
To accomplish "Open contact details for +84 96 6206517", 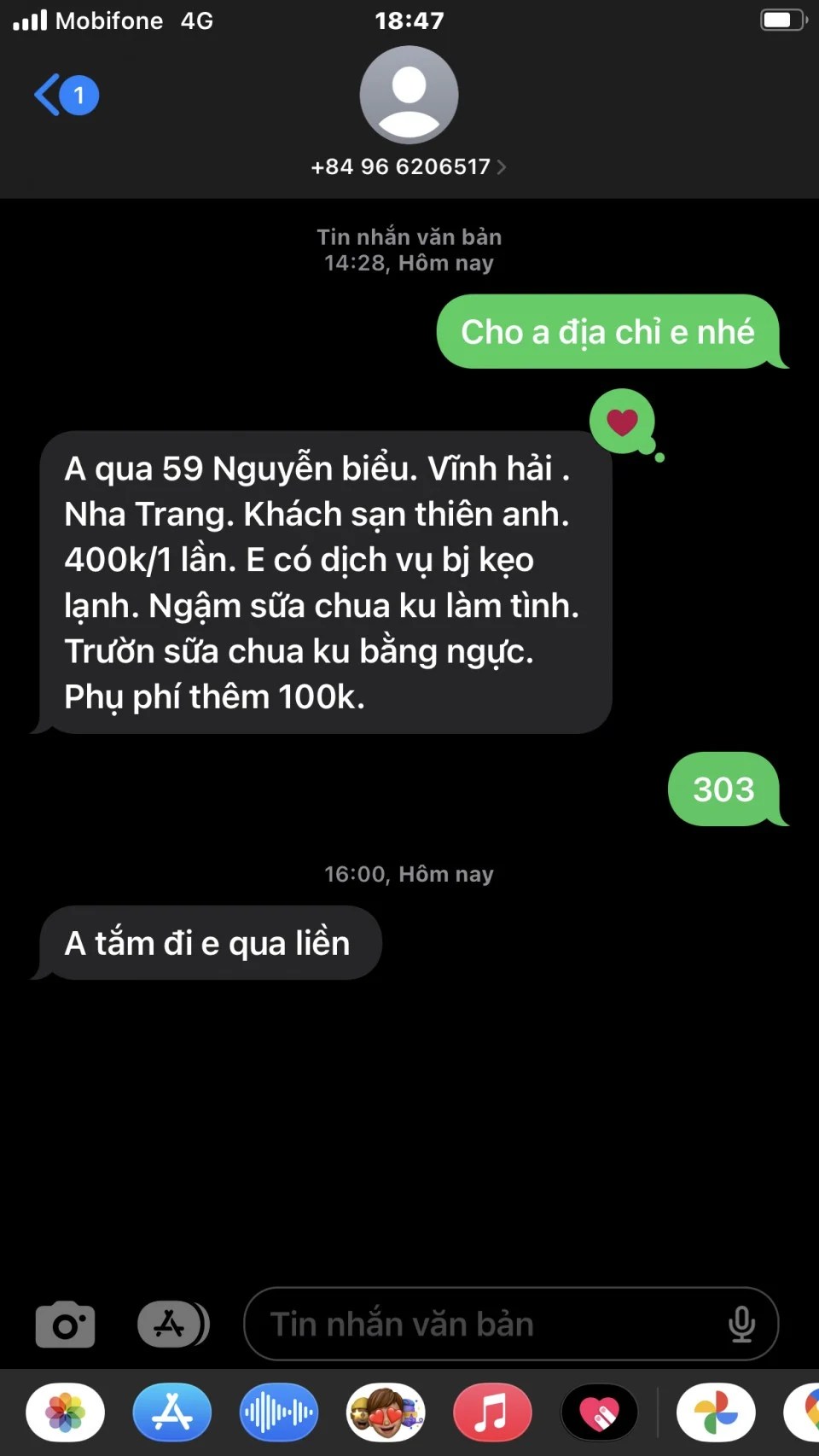I will point(408,166).
